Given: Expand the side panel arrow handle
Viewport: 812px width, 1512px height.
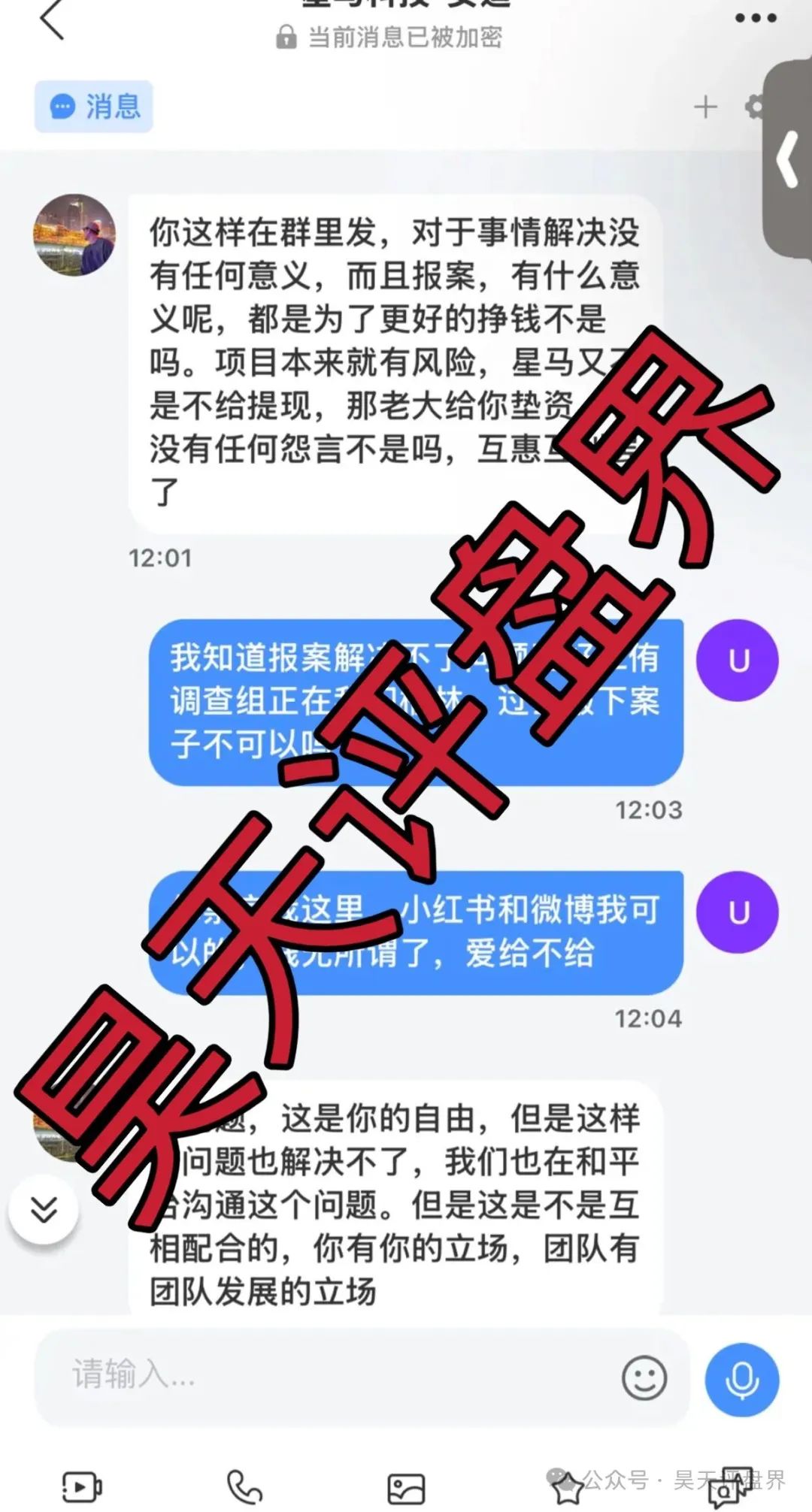Looking at the screenshot, I should pos(788,159).
